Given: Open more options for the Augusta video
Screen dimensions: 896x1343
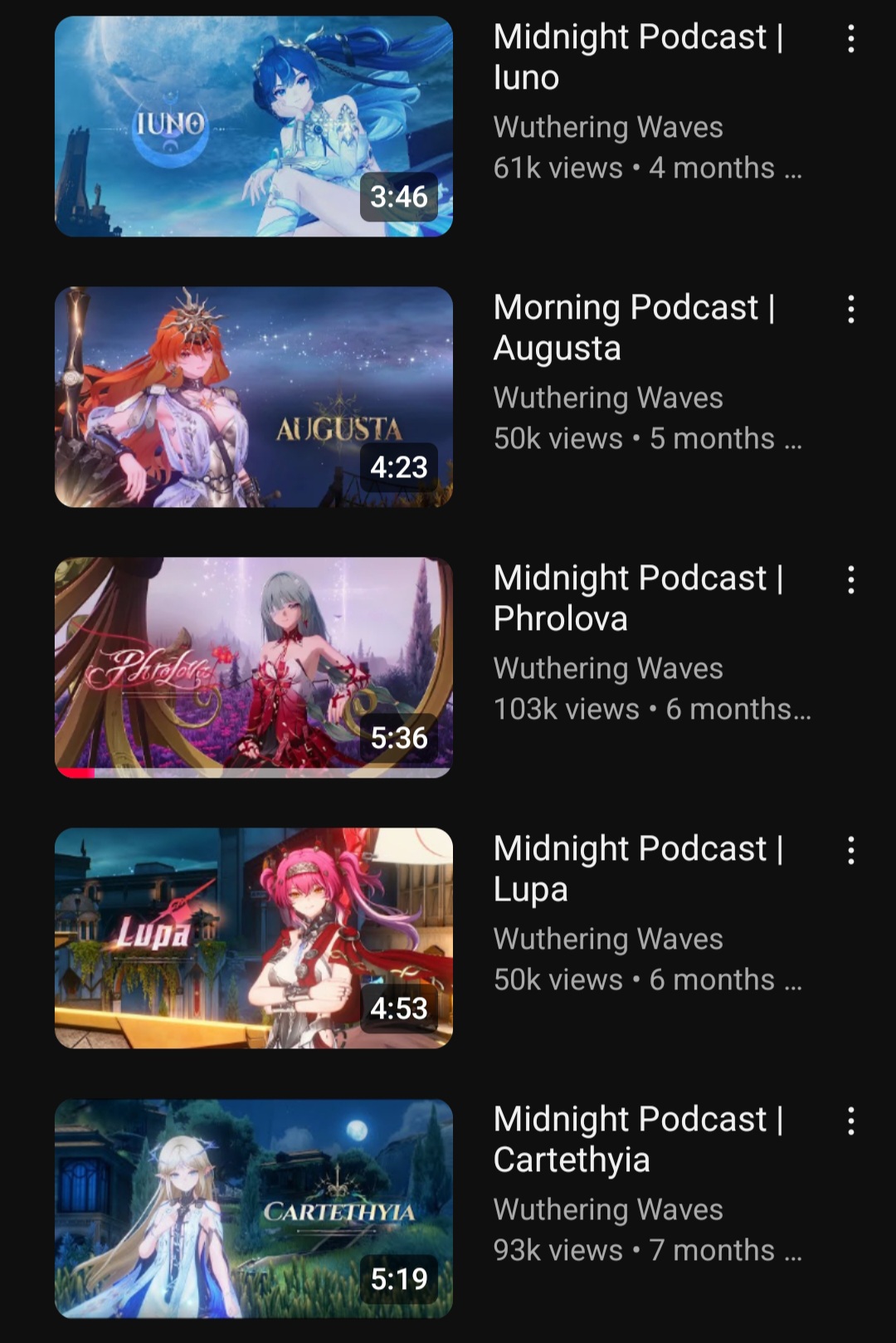Looking at the screenshot, I should tap(850, 310).
